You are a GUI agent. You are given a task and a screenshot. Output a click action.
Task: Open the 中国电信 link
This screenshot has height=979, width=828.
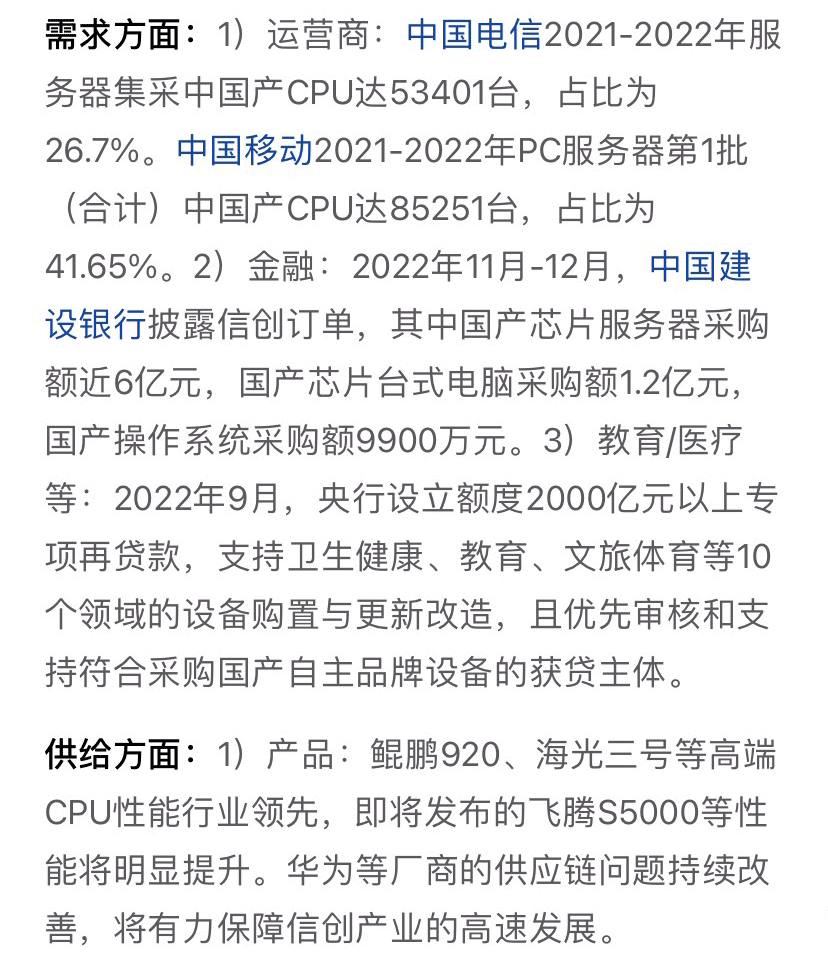click(474, 36)
